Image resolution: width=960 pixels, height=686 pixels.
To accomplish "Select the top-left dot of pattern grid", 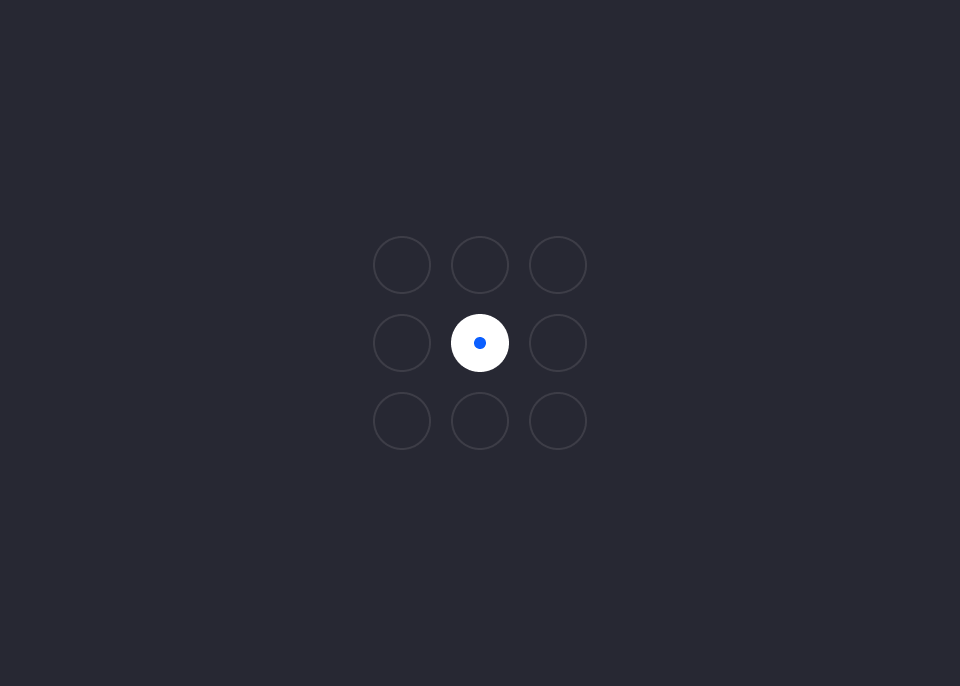I will coord(402,265).
